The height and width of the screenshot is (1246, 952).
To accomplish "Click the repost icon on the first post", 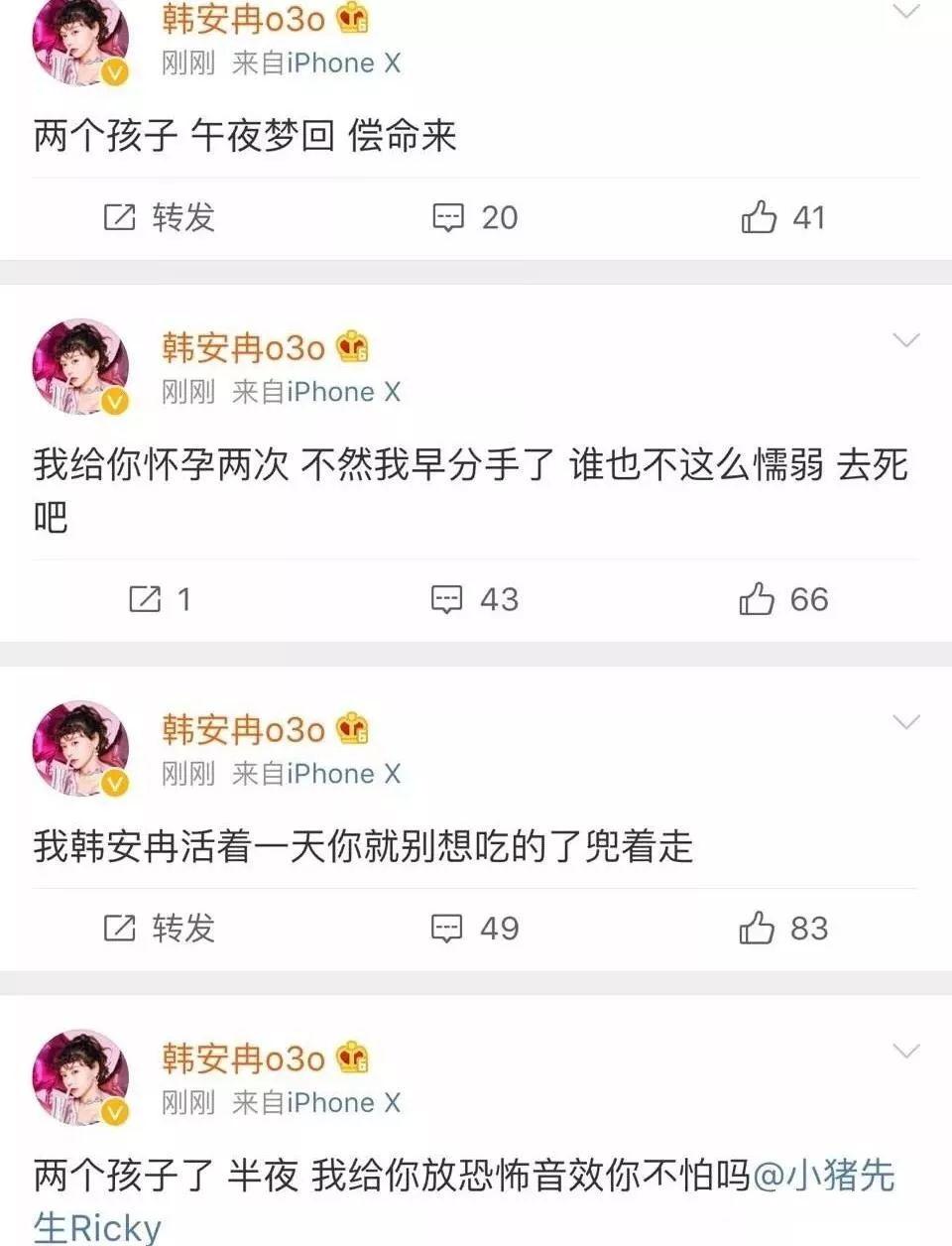I will click(119, 217).
